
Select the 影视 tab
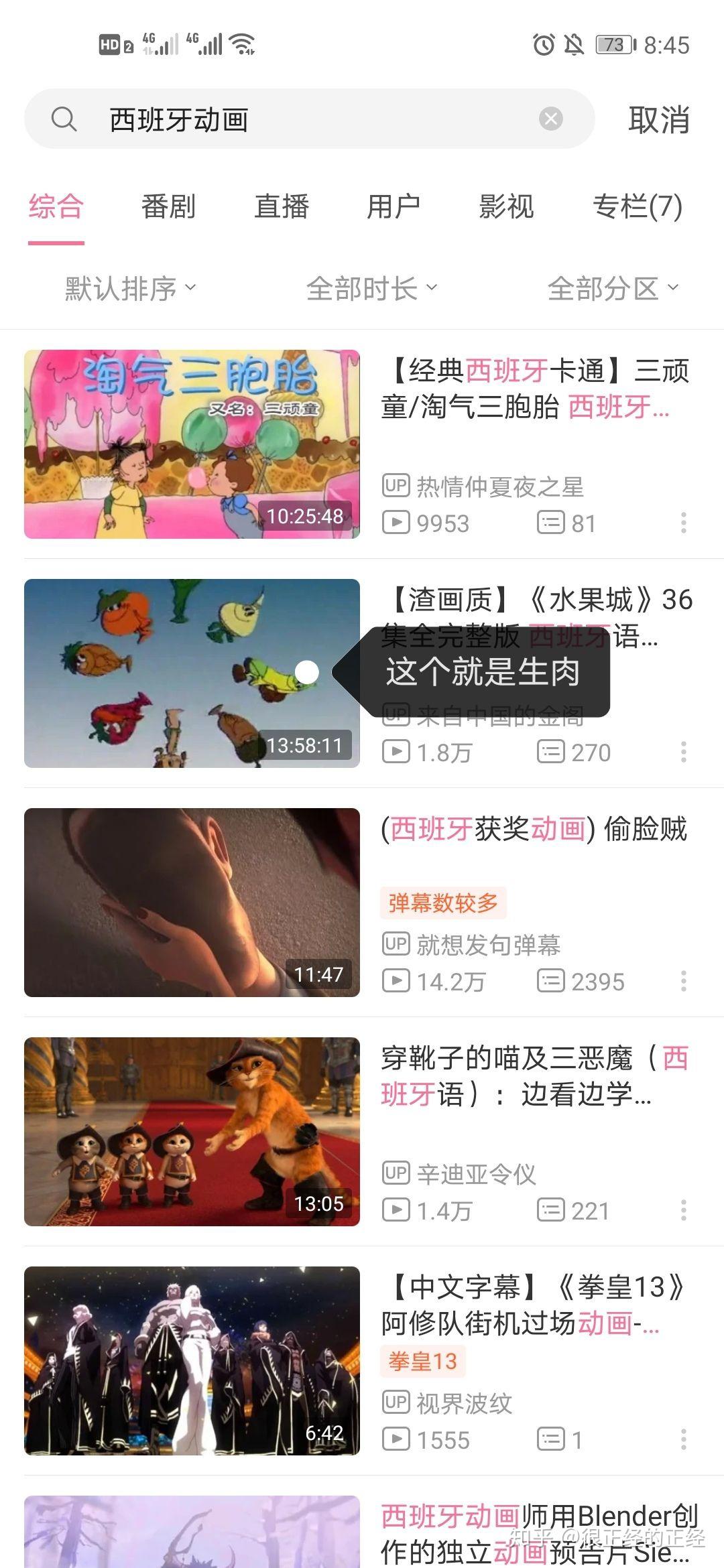pyautogui.click(x=506, y=208)
